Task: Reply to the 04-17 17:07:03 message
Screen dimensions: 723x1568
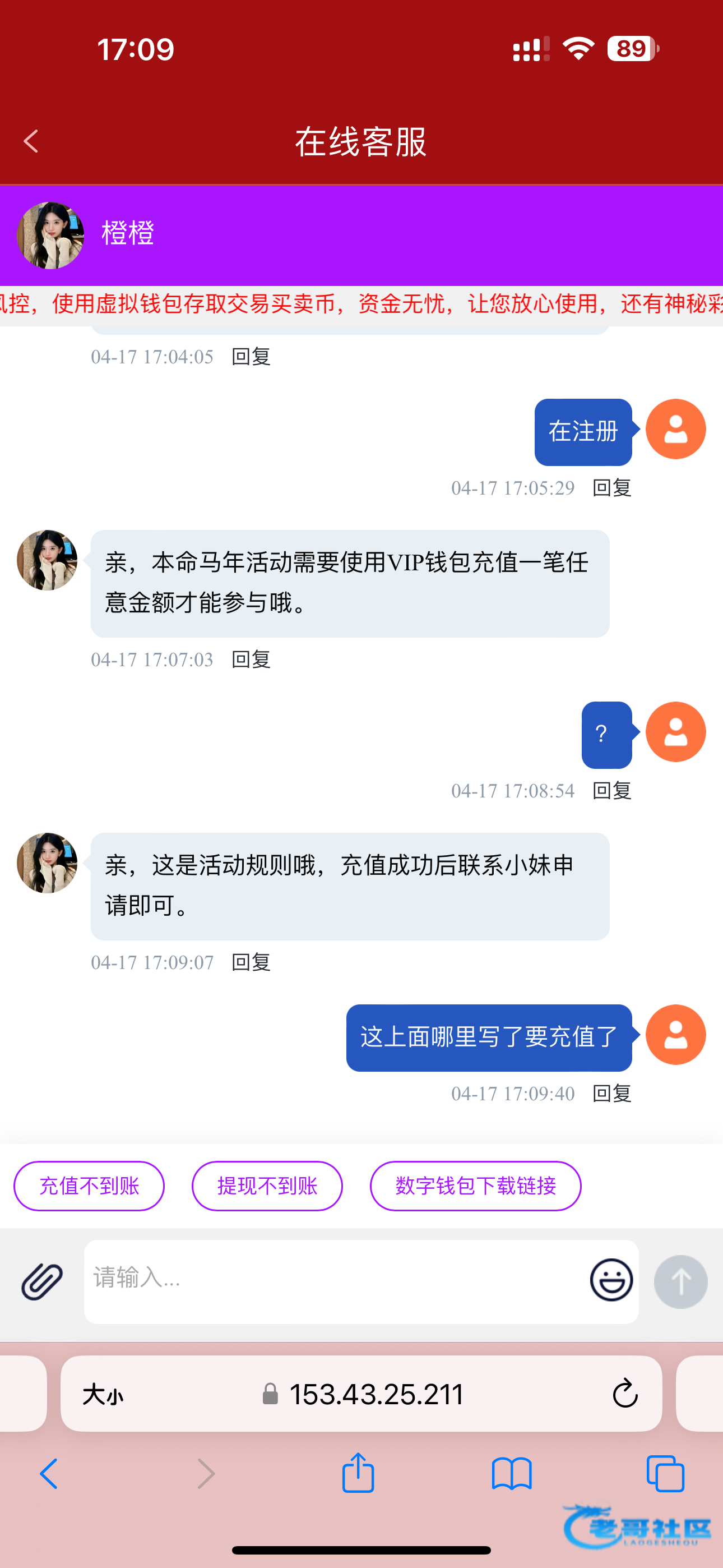Action: coord(251,659)
